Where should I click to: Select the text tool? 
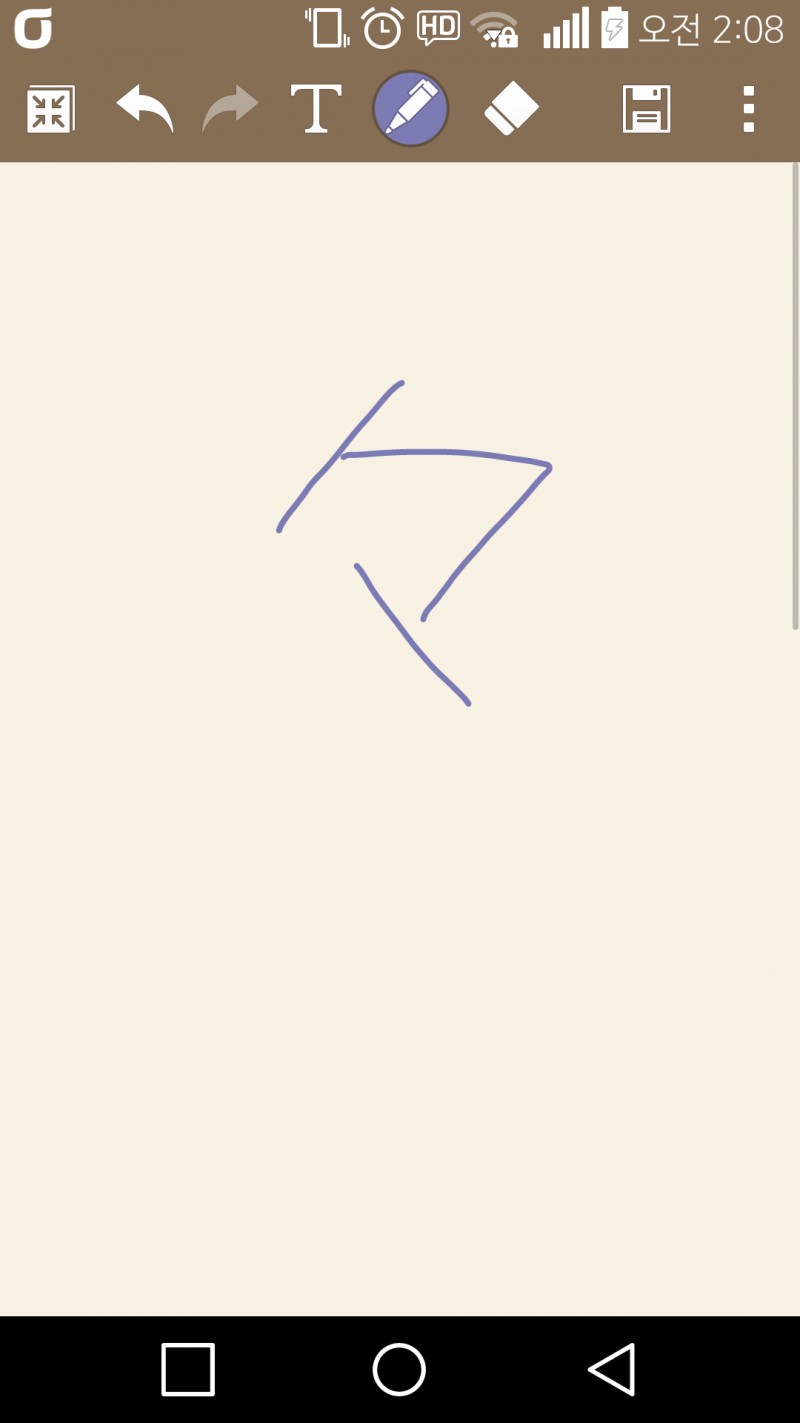316,109
